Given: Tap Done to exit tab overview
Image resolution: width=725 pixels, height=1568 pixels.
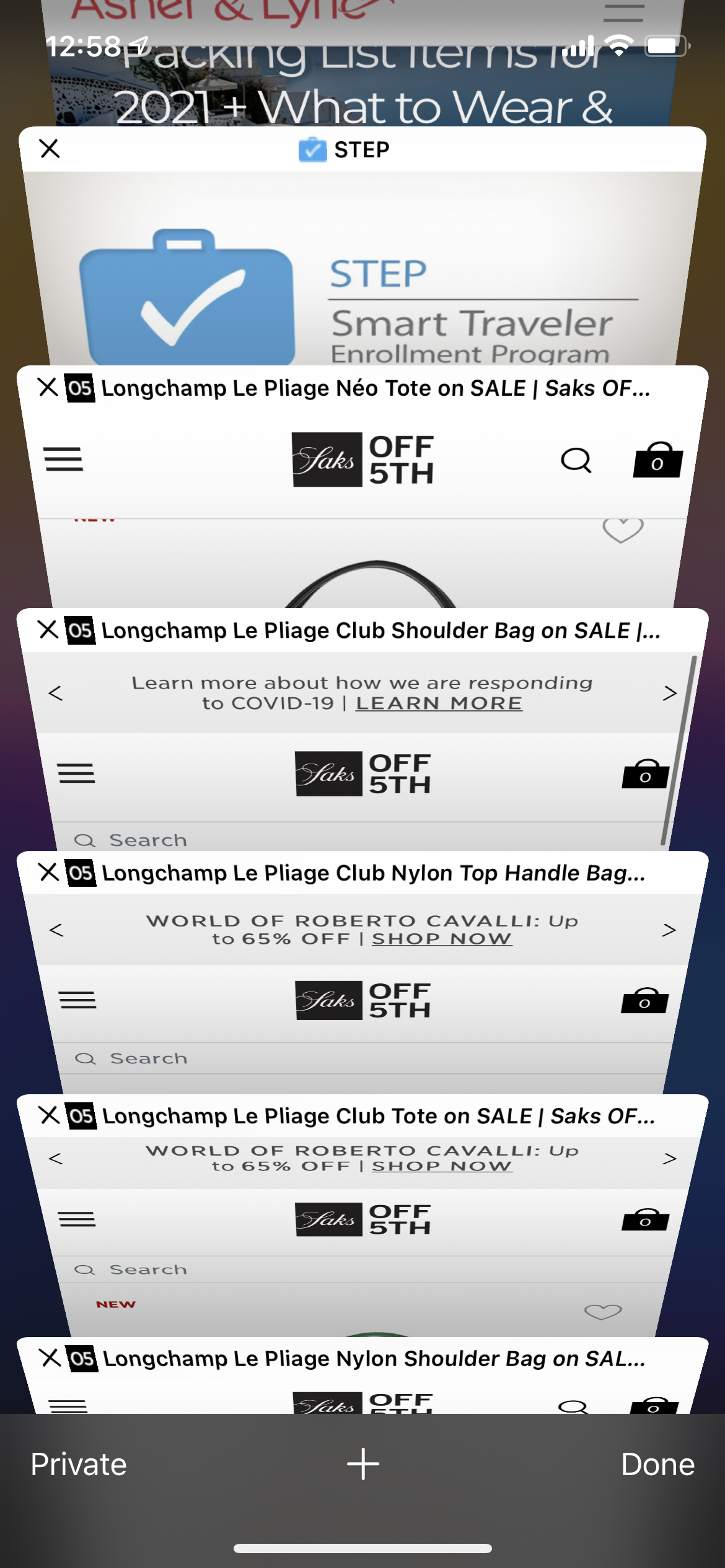Looking at the screenshot, I should pyautogui.click(x=657, y=1465).
